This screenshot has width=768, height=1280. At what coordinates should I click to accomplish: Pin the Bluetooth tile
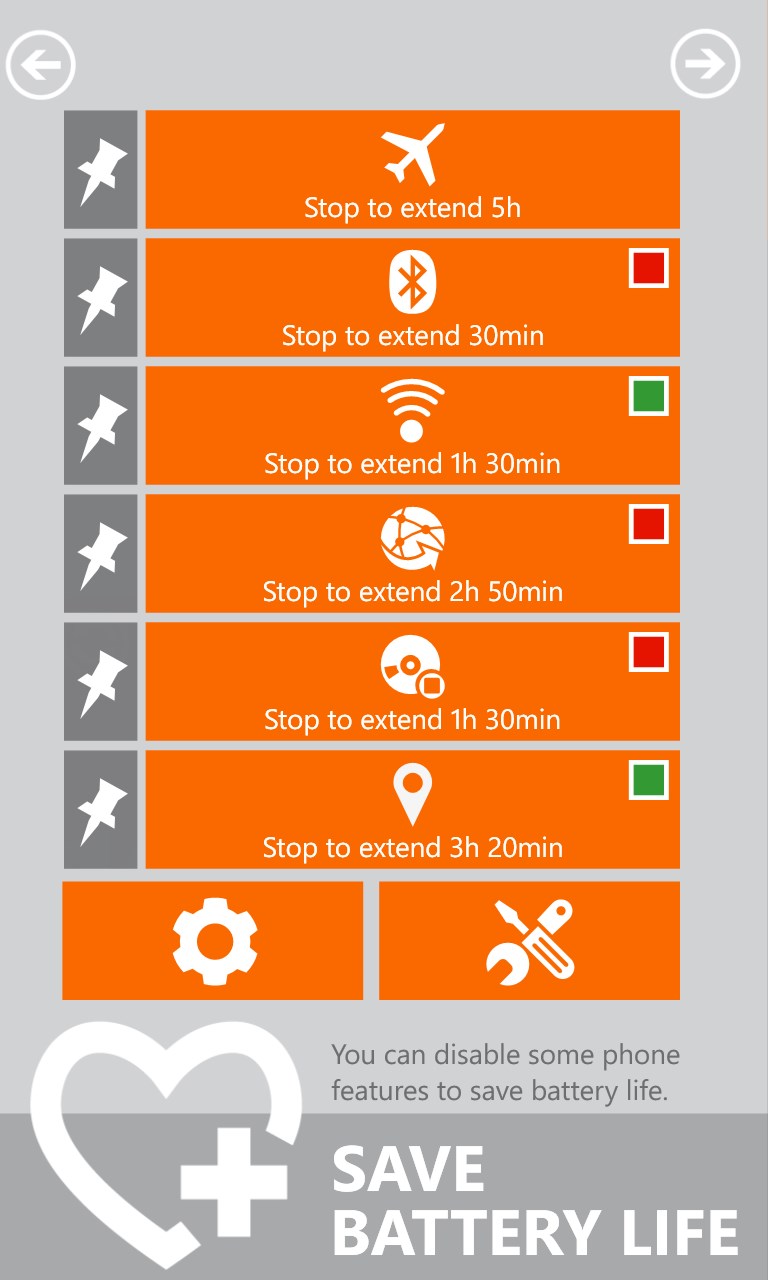(x=101, y=298)
